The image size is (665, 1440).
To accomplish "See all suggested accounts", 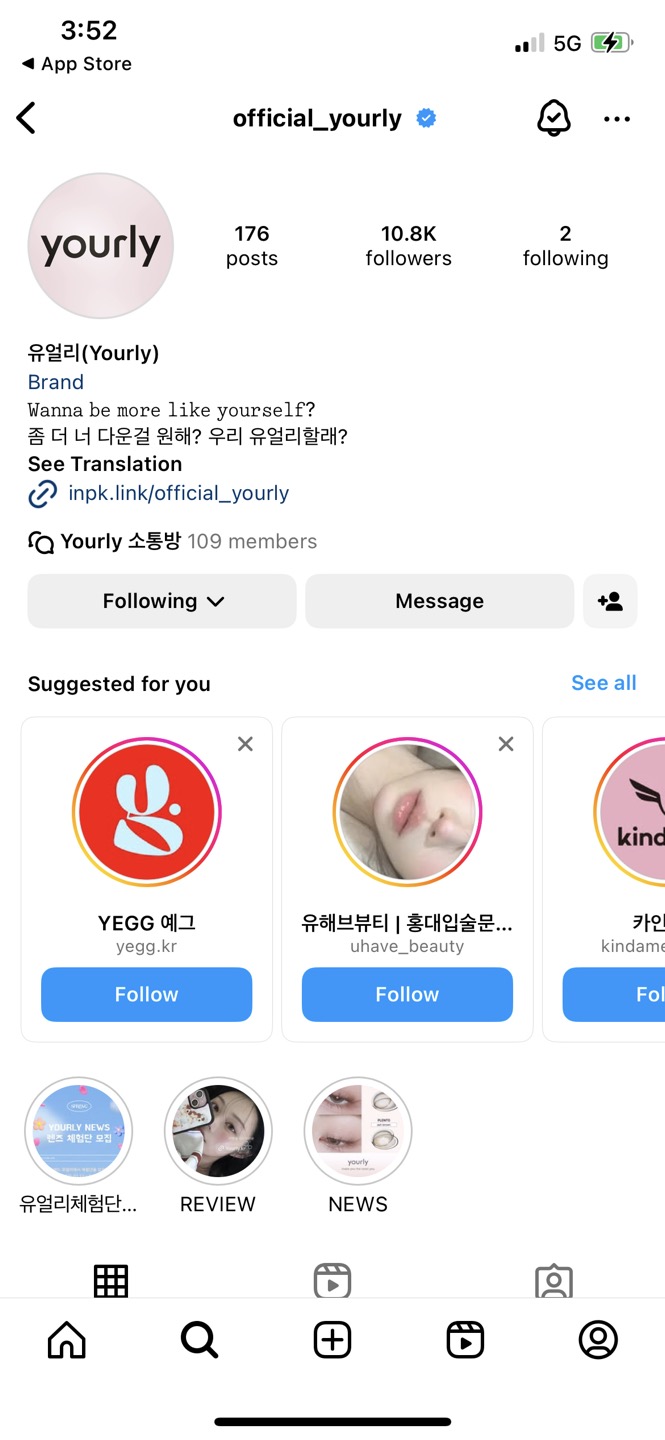I will 603,683.
